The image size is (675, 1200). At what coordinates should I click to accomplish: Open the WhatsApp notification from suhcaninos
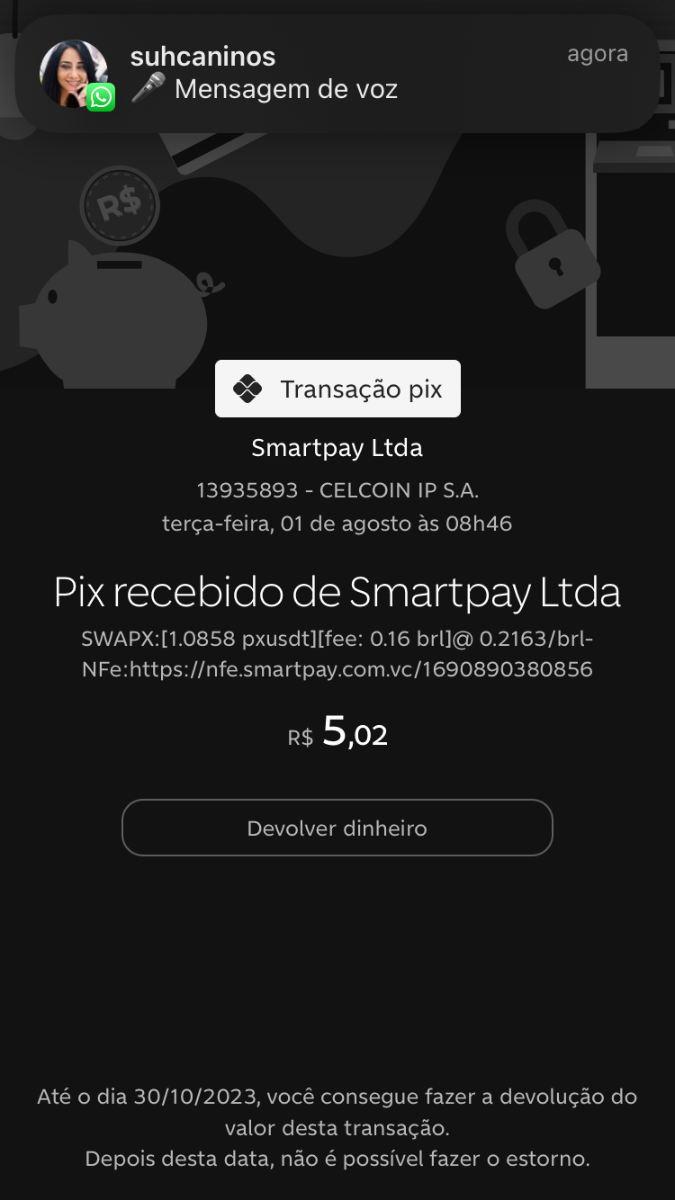tap(337, 74)
